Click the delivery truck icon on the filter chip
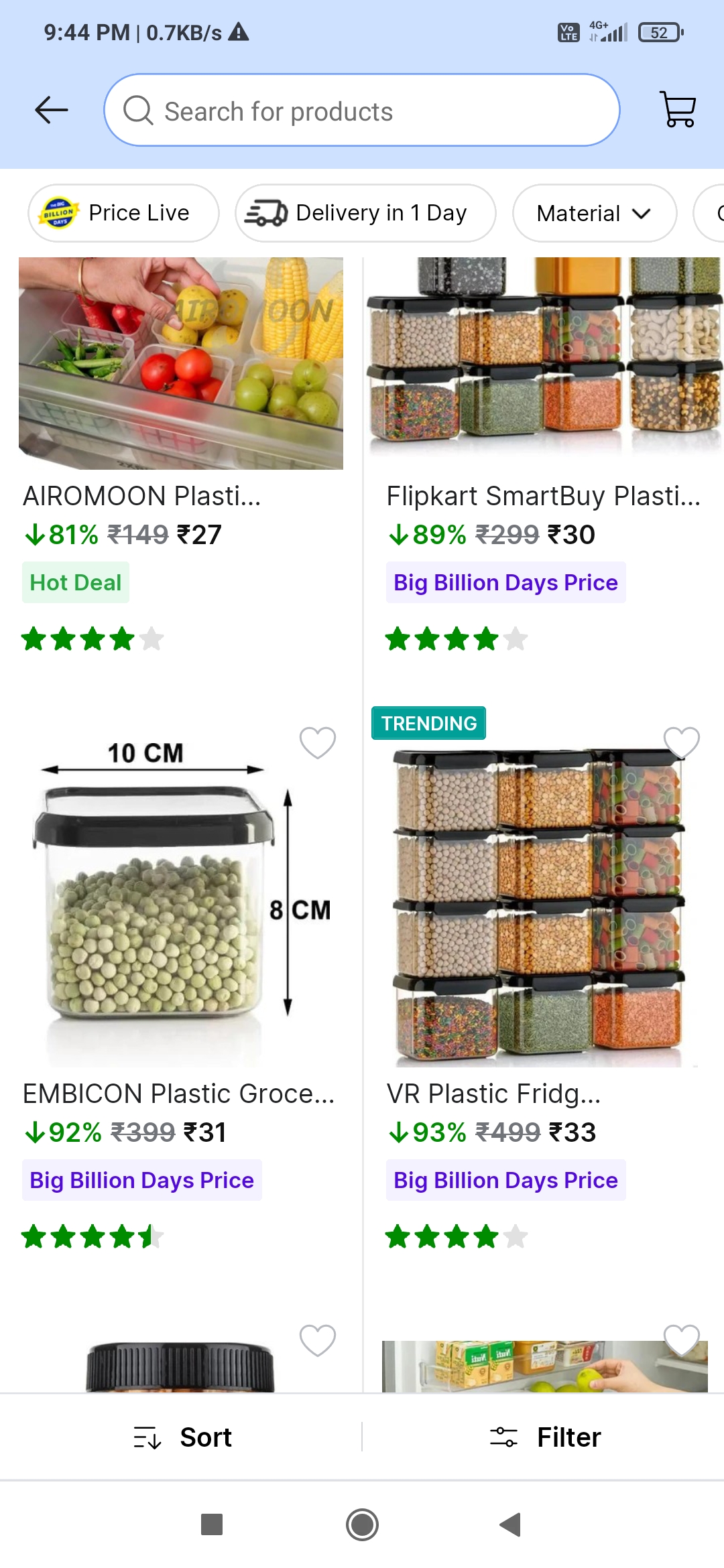 pyautogui.click(x=267, y=212)
